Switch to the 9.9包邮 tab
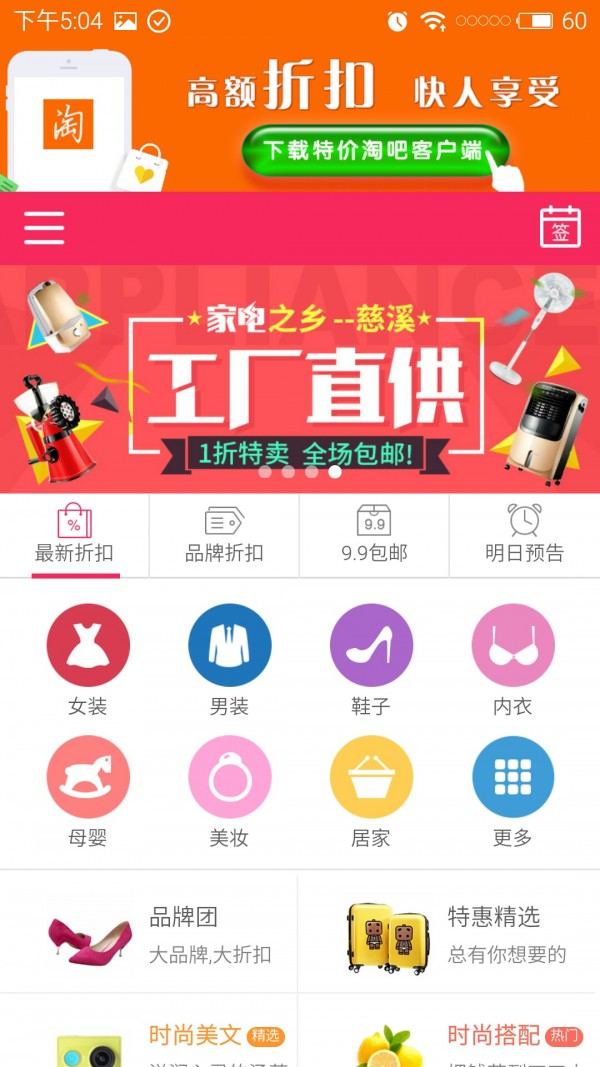This screenshot has width=600, height=1067. point(374,536)
